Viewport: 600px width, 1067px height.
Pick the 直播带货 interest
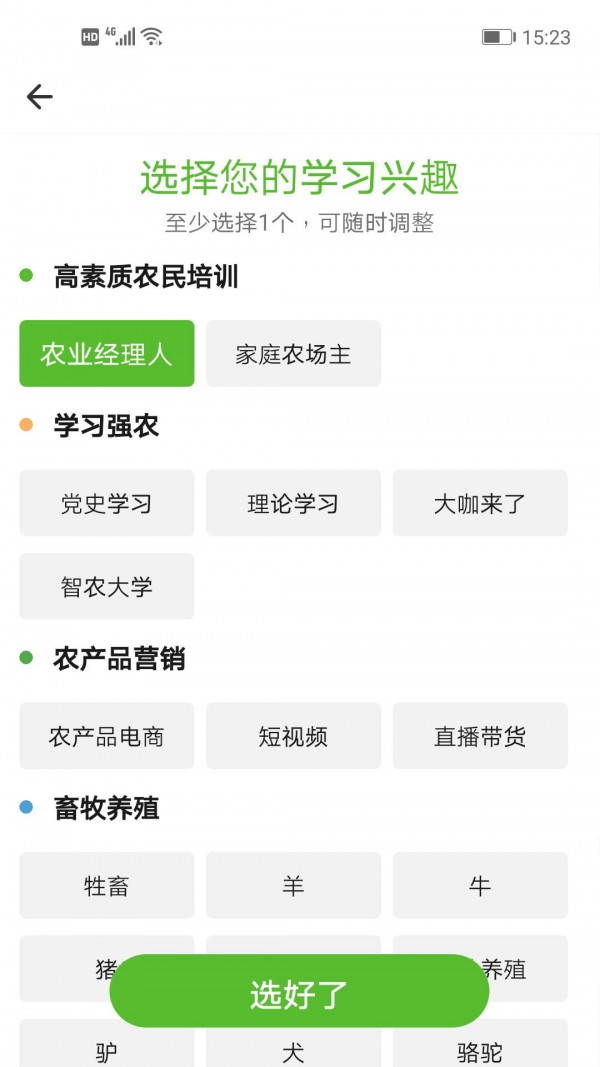pos(480,736)
